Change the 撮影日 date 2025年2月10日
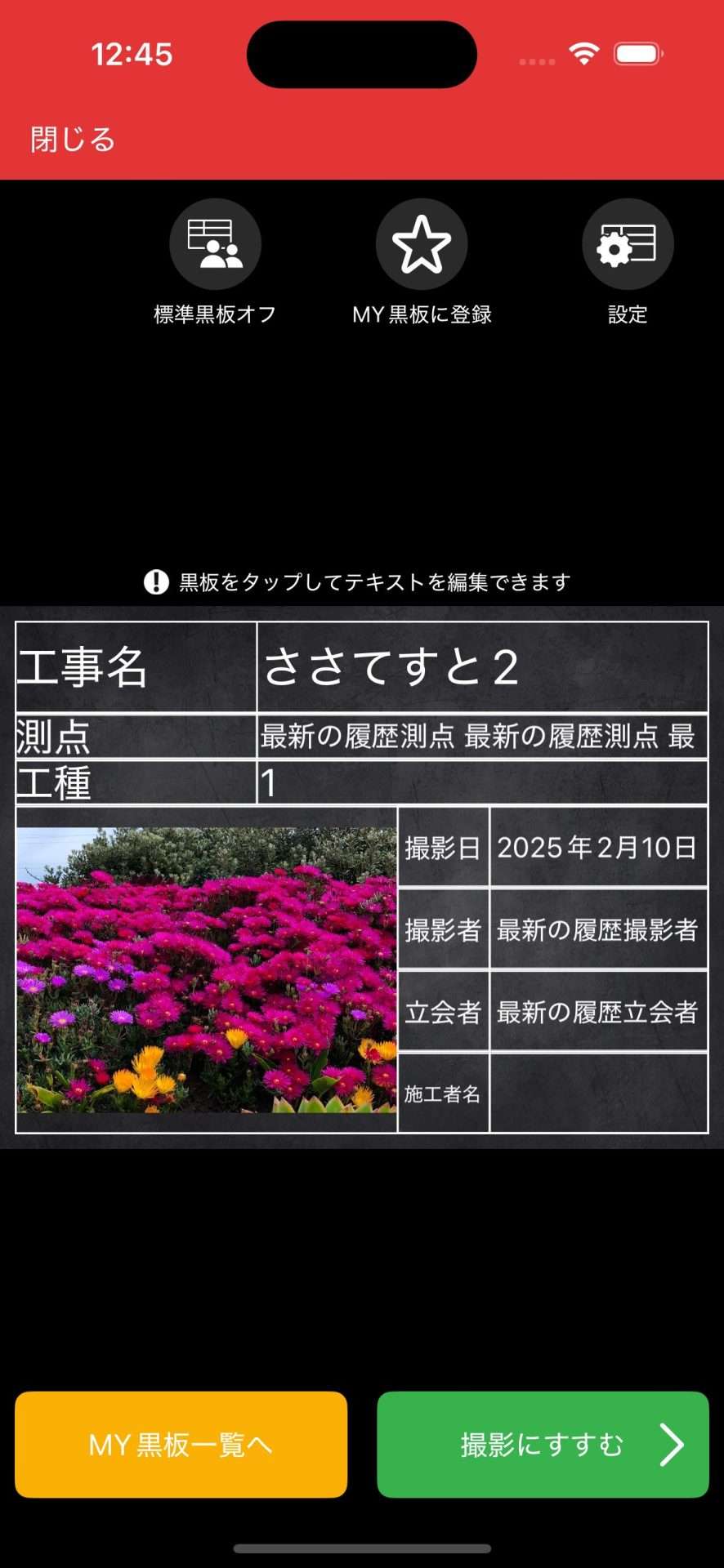Screen dimensions: 724x1568 597,848
